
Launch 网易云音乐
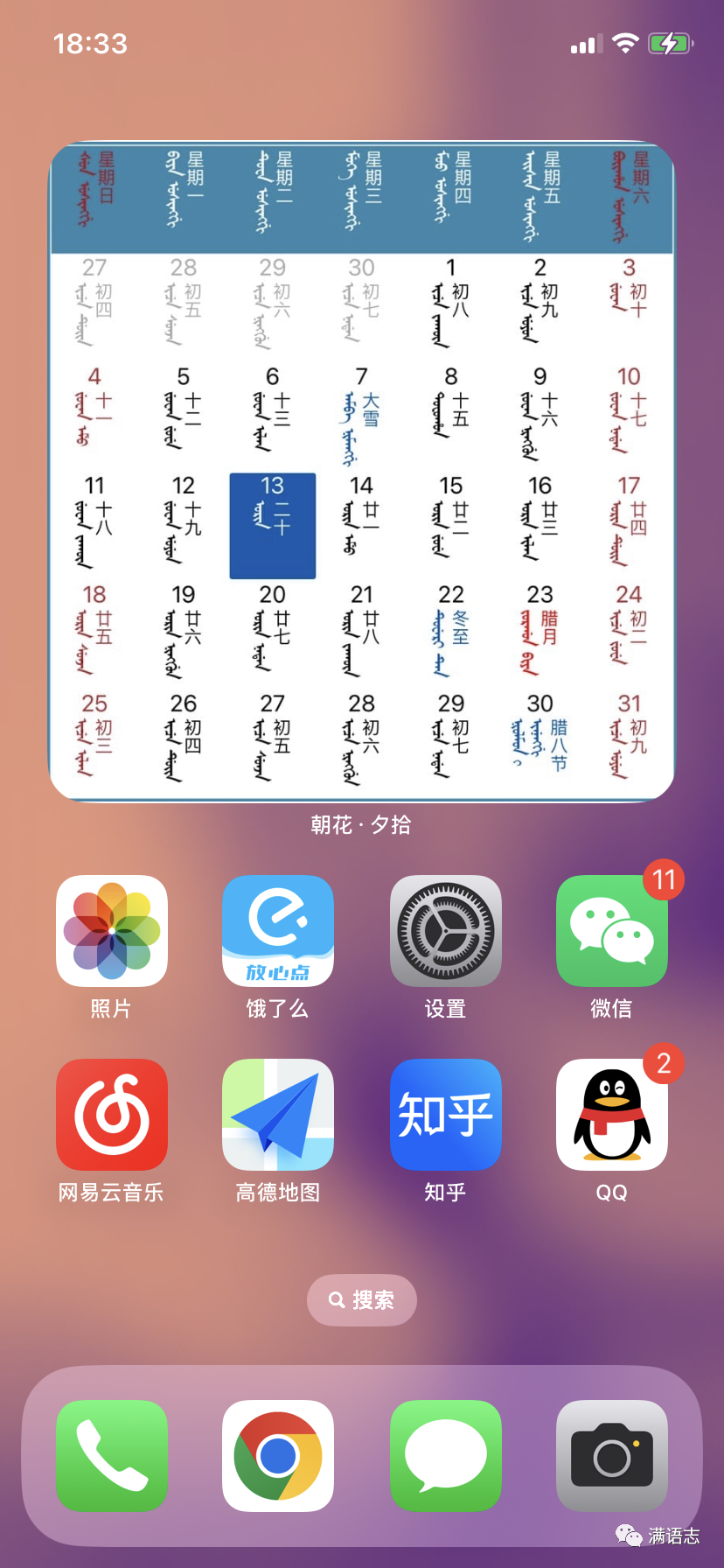(x=112, y=1115)
